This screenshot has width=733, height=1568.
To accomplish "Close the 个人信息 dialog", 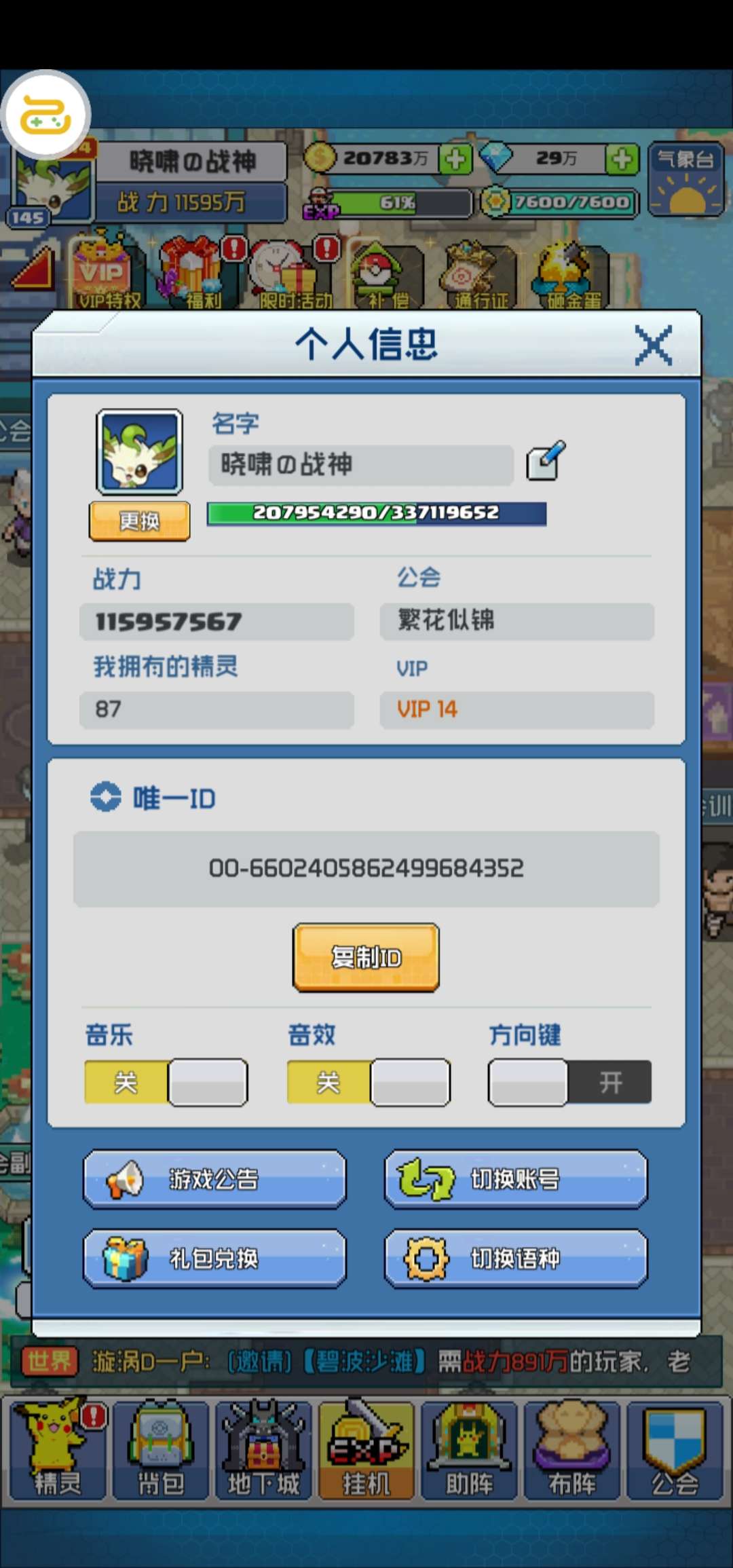I will click(x=653, y=345).
